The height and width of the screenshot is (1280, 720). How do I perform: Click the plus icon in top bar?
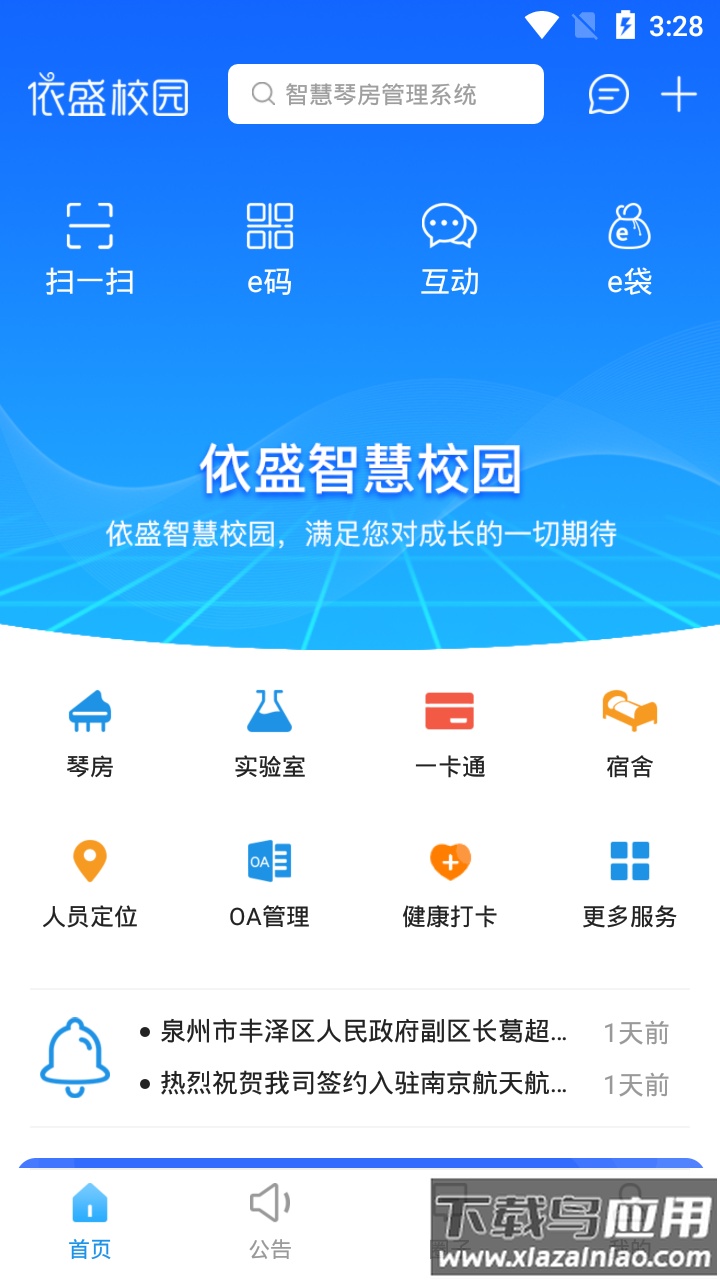(x=679, y=94)
